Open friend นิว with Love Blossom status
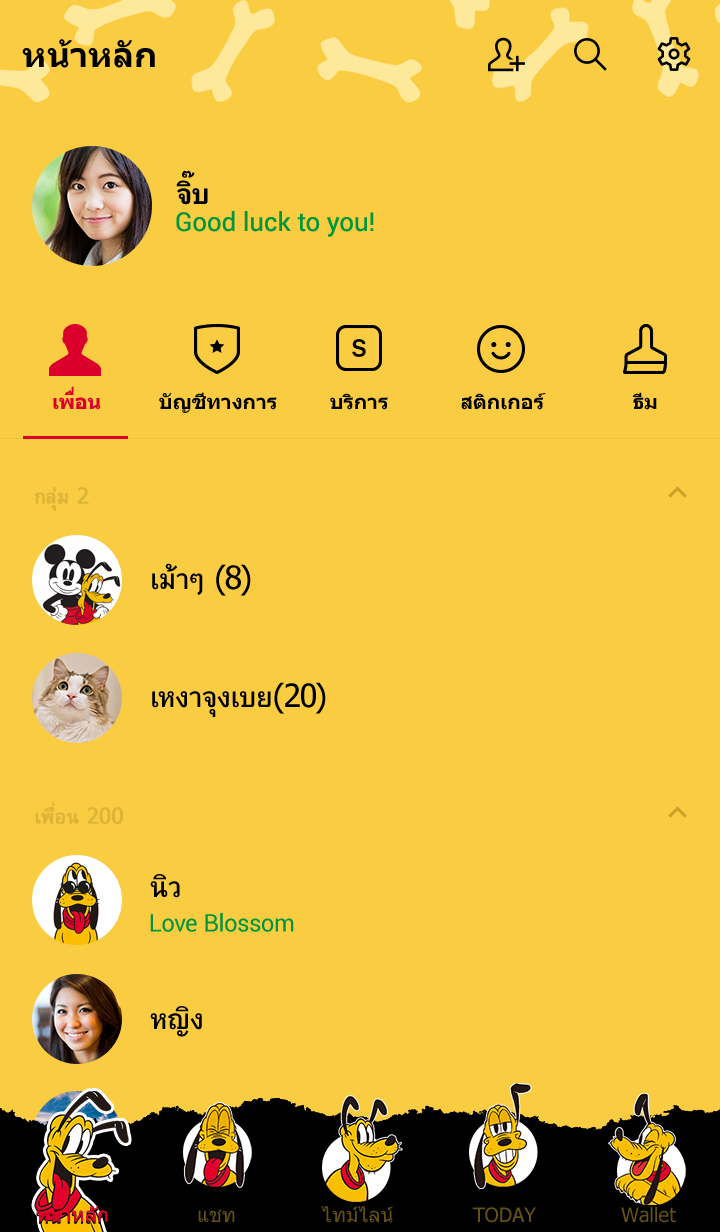Viewport: 720px width, 1232px height. (x=220, y=902)
